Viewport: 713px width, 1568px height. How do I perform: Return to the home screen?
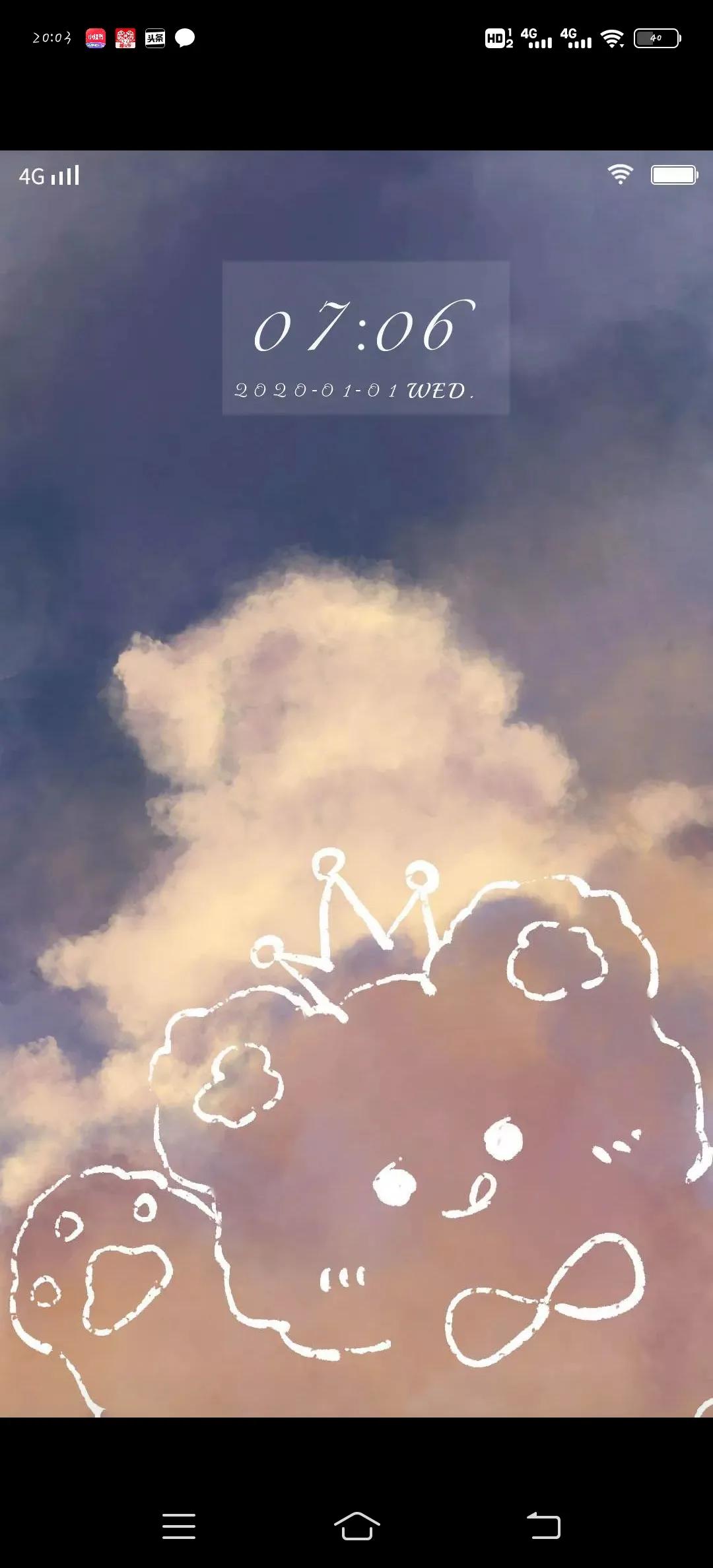(x=356, y=1526)
